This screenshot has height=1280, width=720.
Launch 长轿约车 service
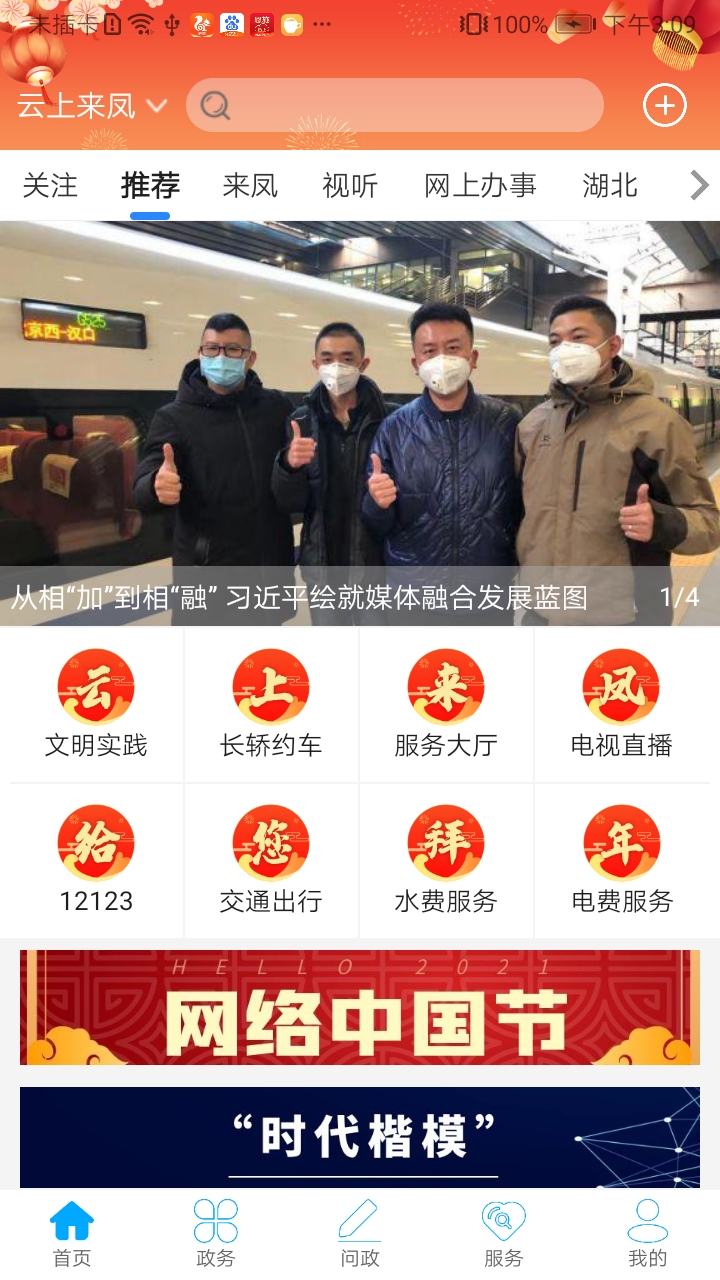coord(271,704)
